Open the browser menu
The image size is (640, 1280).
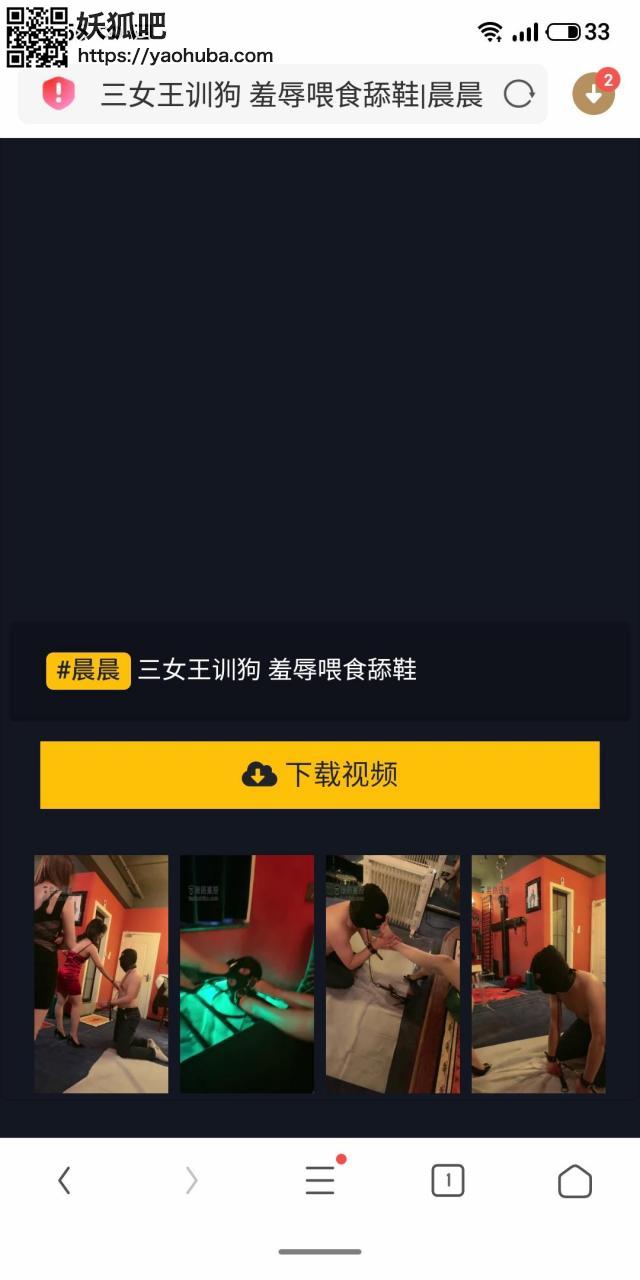320,1181
